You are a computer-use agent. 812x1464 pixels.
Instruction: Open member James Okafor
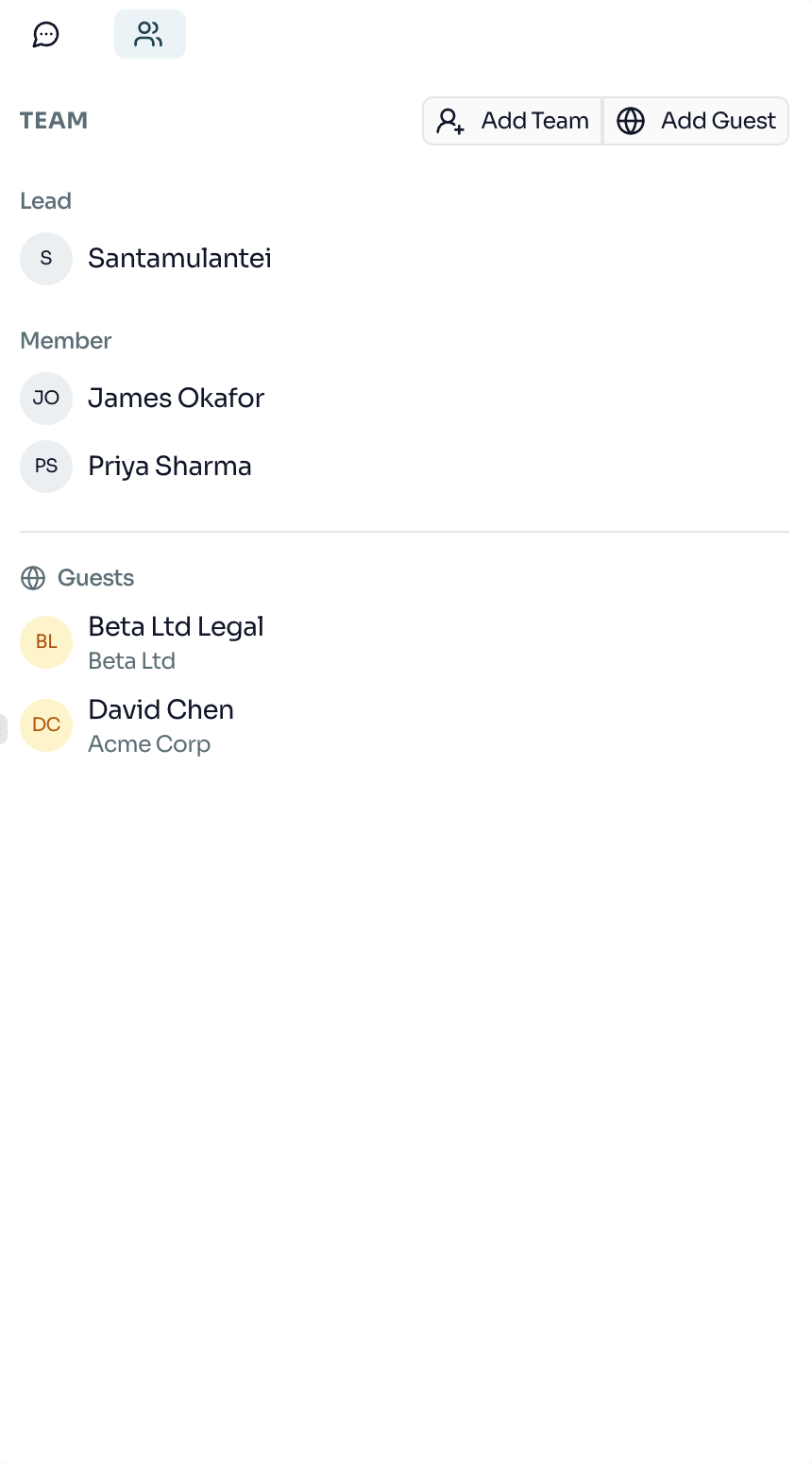(x=176, y=399)
